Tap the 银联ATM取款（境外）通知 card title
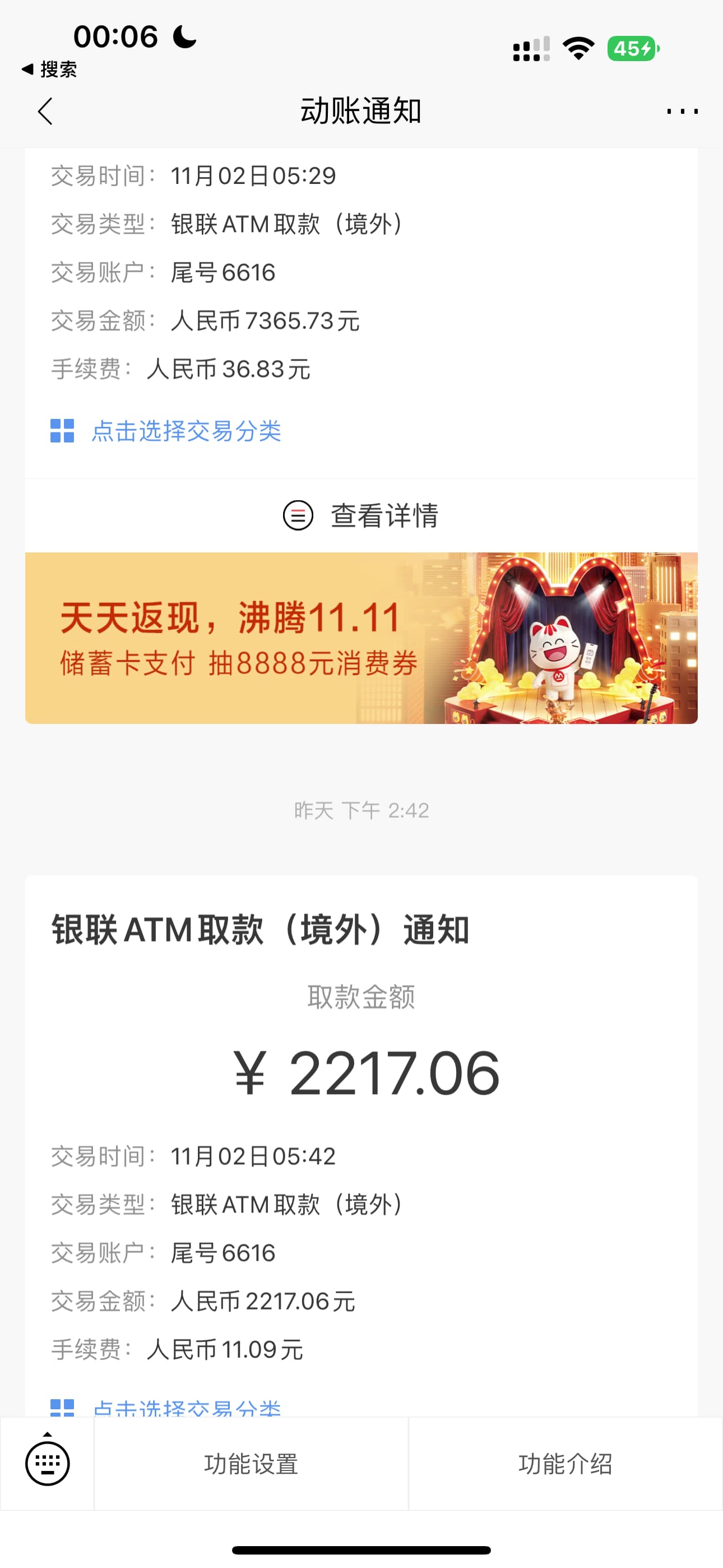Viewport: 723px width, 1568px height. (261, 930)
